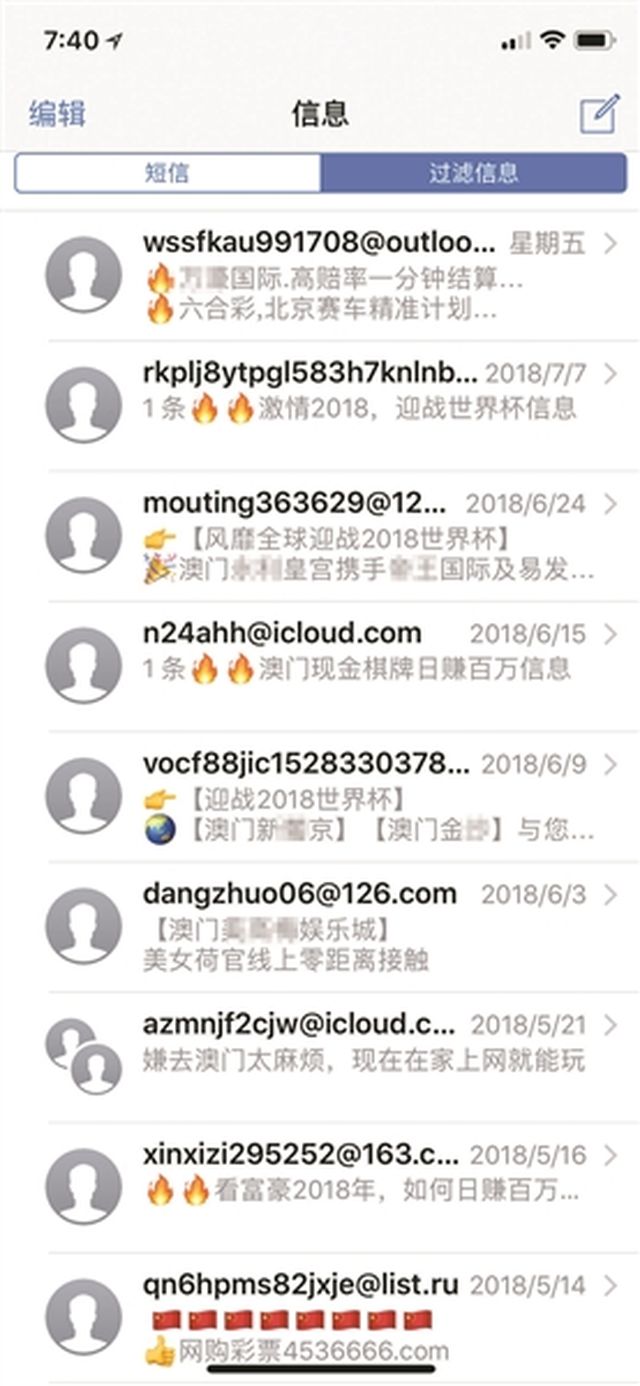
Task: Open the message from rkplj8ytpgl583h7knlnb
Action: [320, 406]
